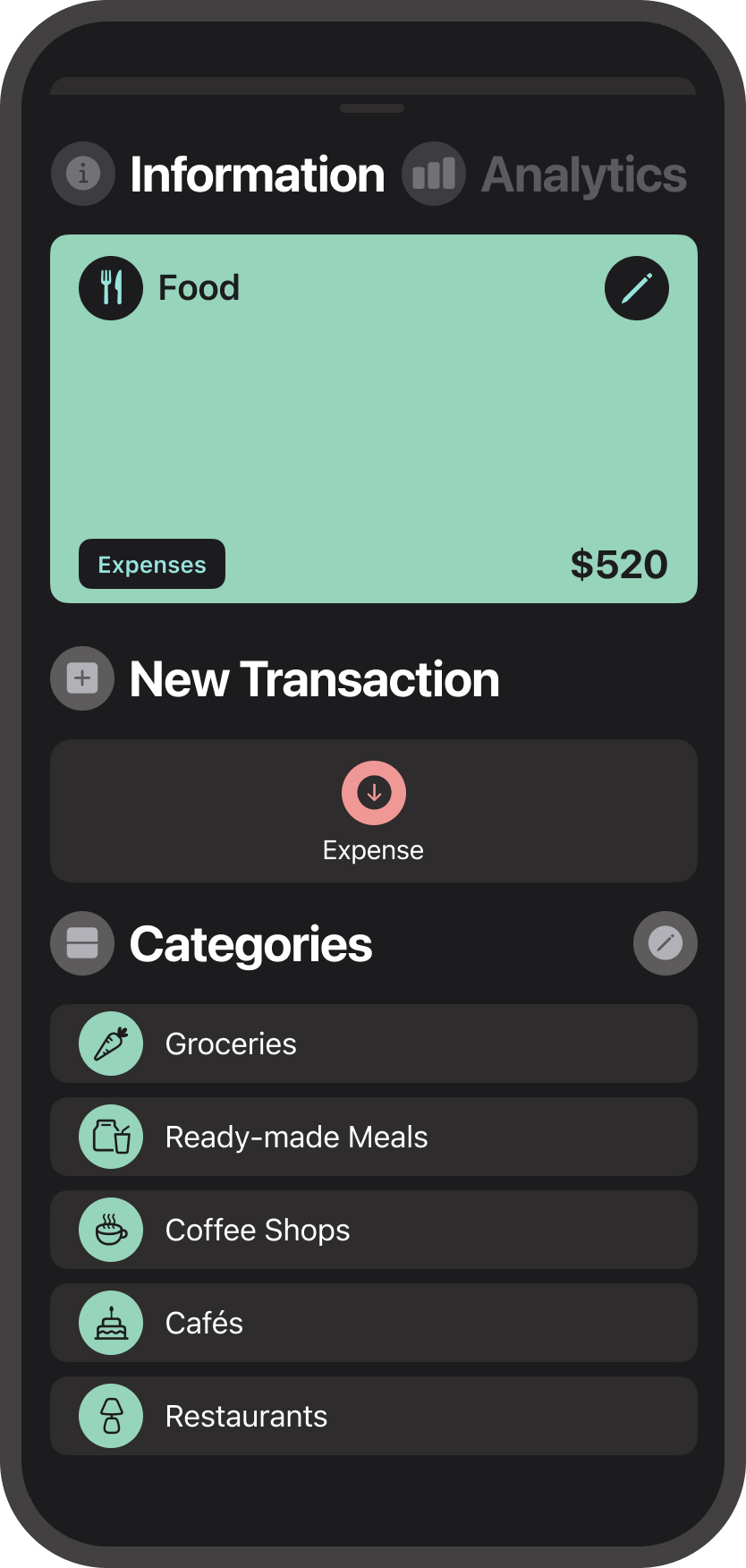Click the edit pencil beside Categories
The width and height of the screenshot is (746, 1568).
pos(665,942)
